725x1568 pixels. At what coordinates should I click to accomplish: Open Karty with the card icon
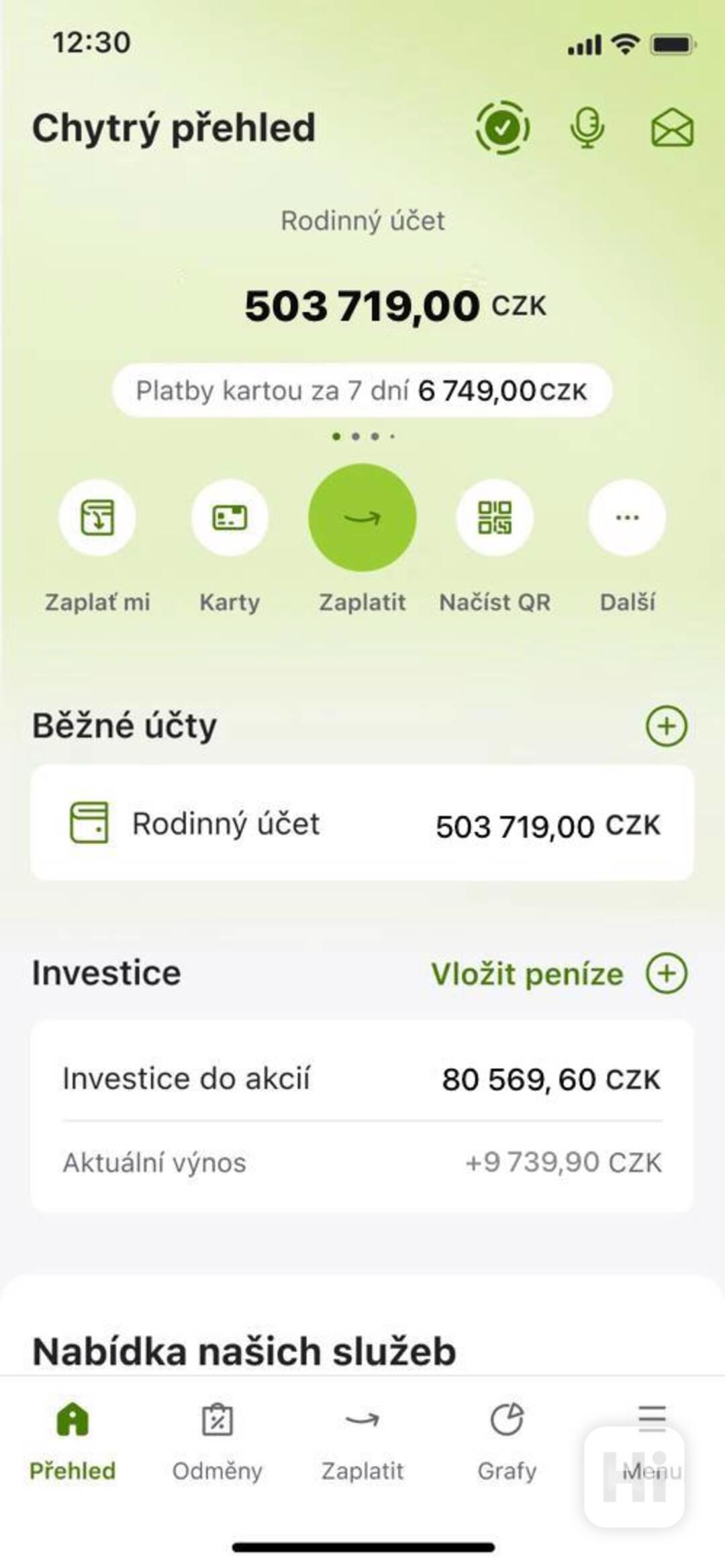click(x=230, y=517)
